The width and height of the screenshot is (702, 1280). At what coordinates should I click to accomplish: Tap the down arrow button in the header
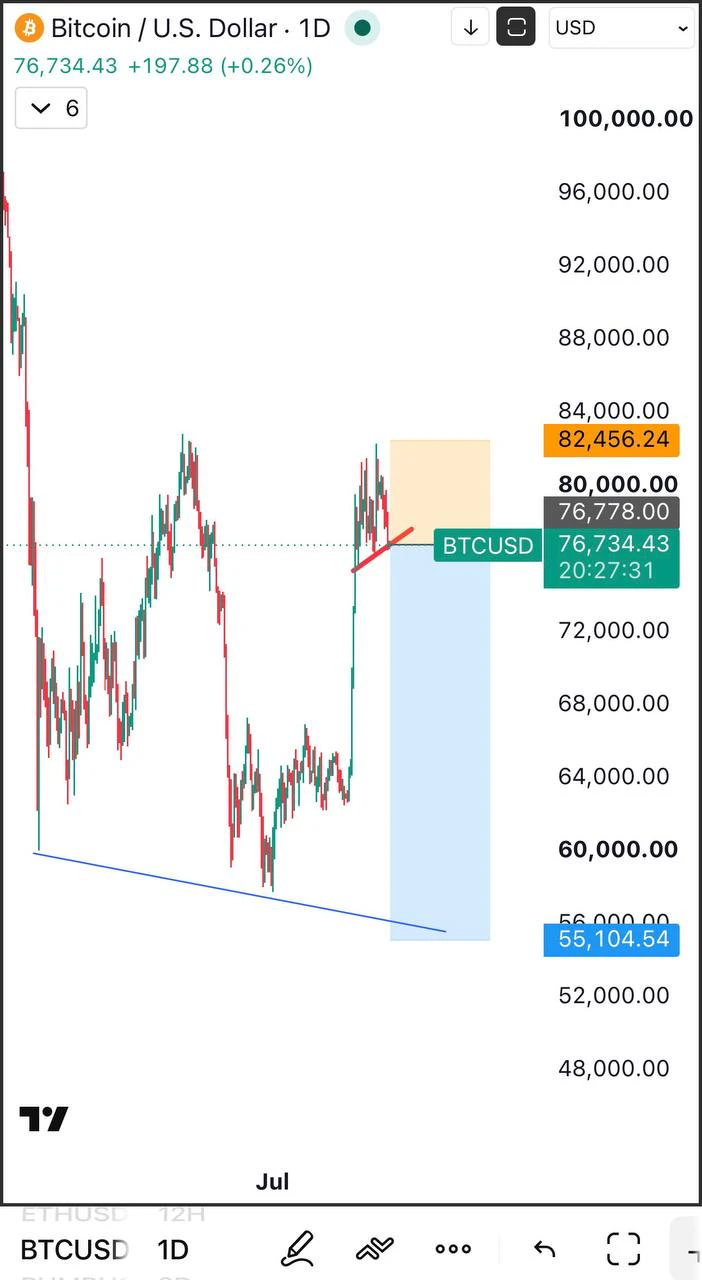pyautogui.click(x=470, y=28)
